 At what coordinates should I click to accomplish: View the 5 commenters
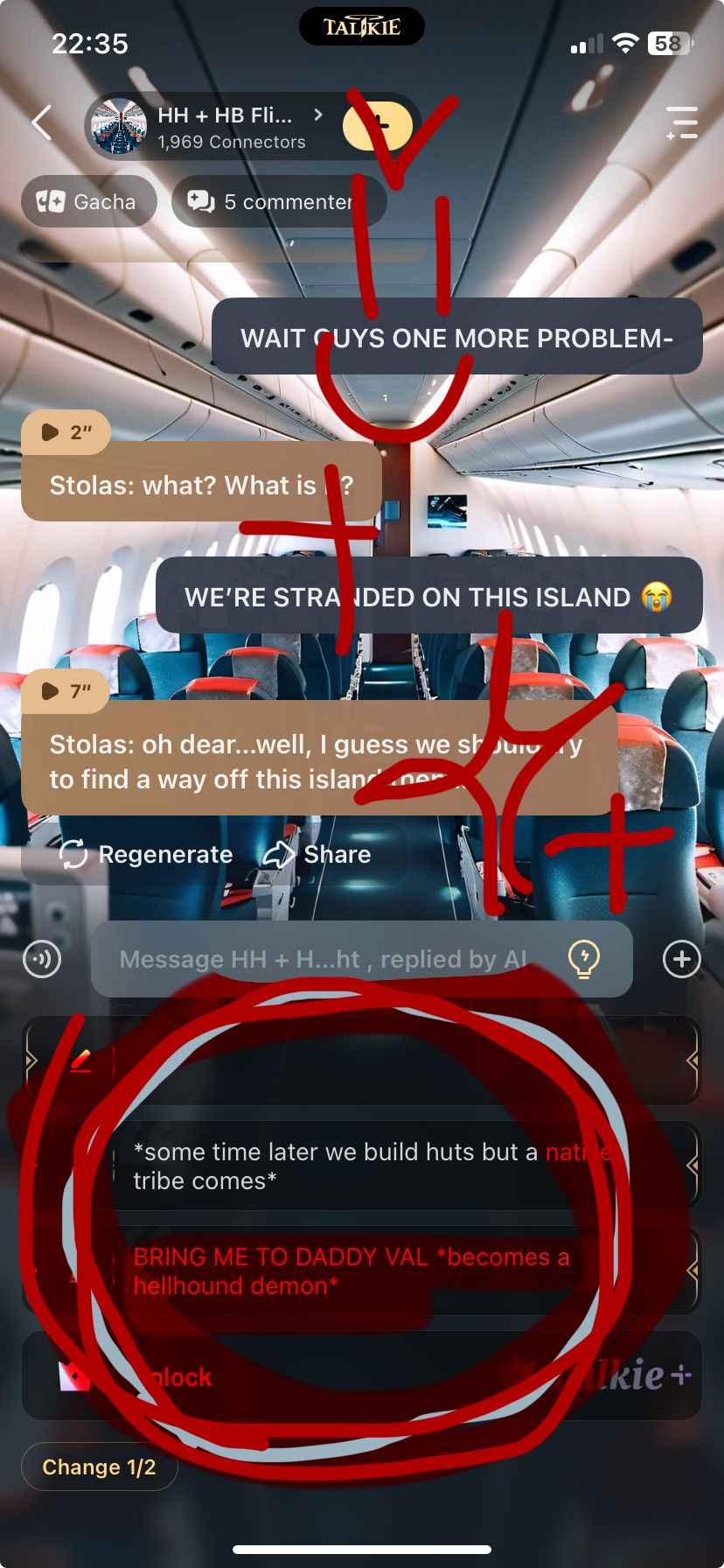(x=278, y=202)
